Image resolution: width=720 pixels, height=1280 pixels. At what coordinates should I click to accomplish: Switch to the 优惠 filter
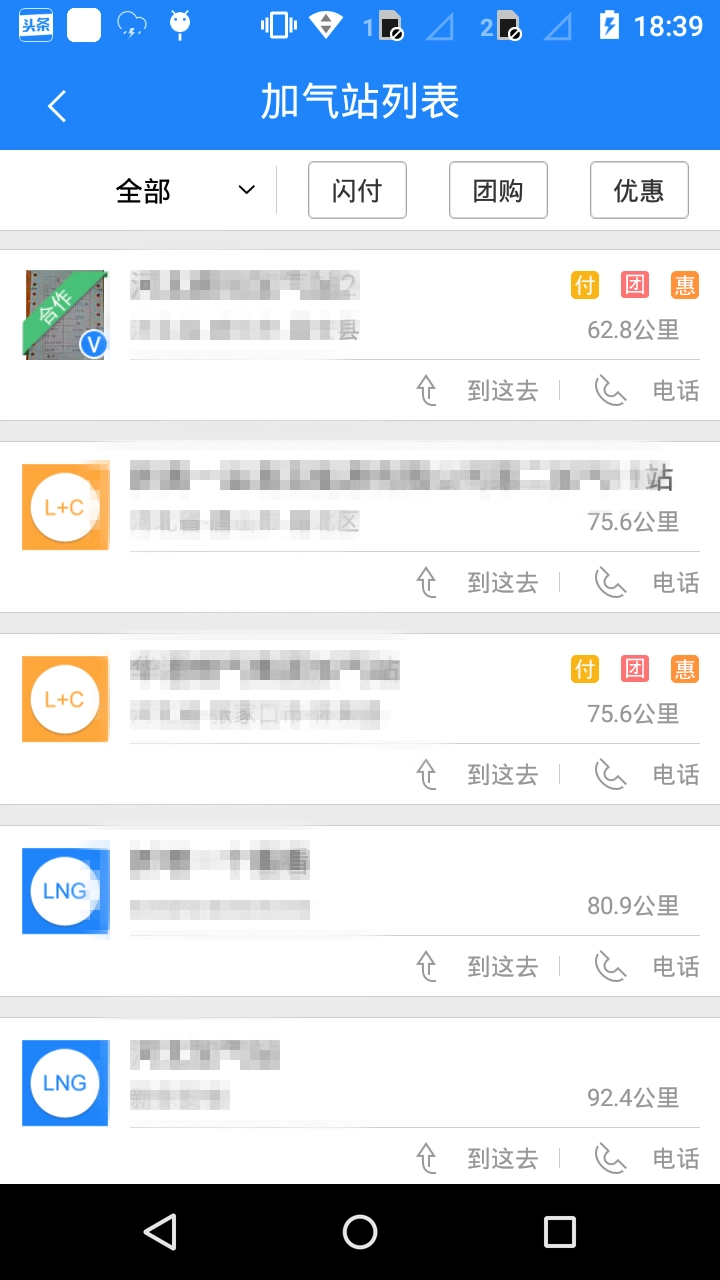[x=639, y=190]
